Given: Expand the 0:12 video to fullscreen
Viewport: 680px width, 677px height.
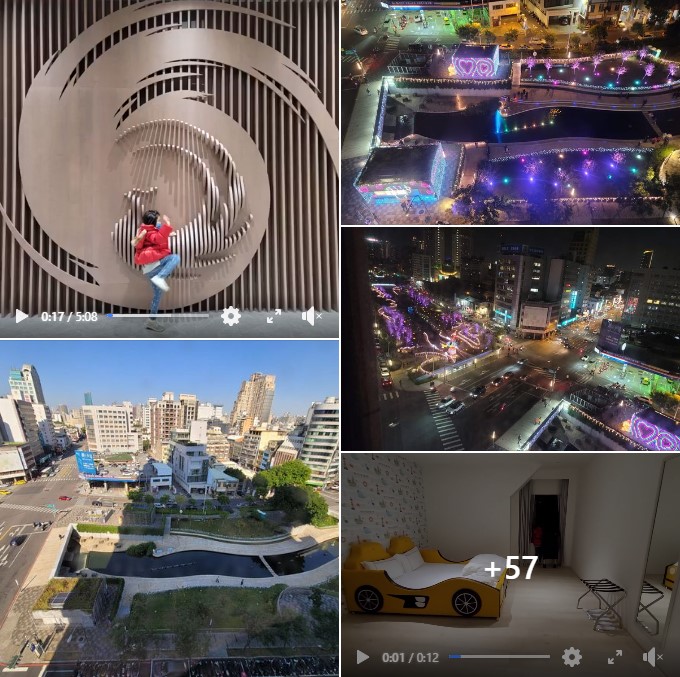Looking at the screenshot, I should coord(615,657).
